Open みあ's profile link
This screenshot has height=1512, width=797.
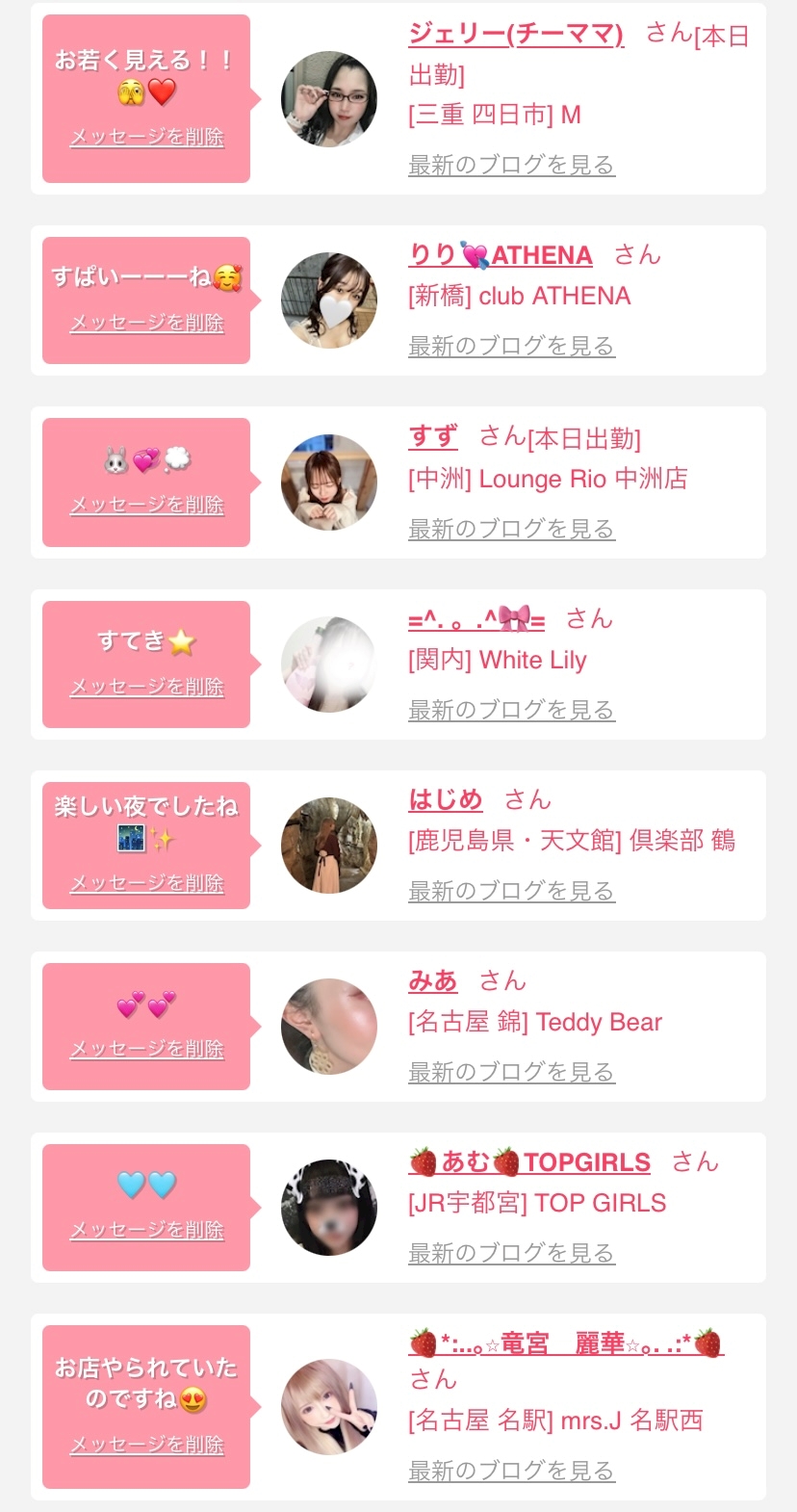point(433,980)
